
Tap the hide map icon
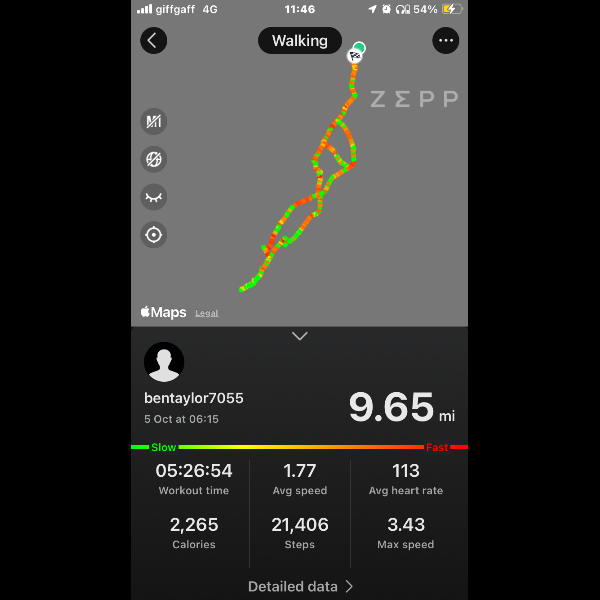pos(154,160)
